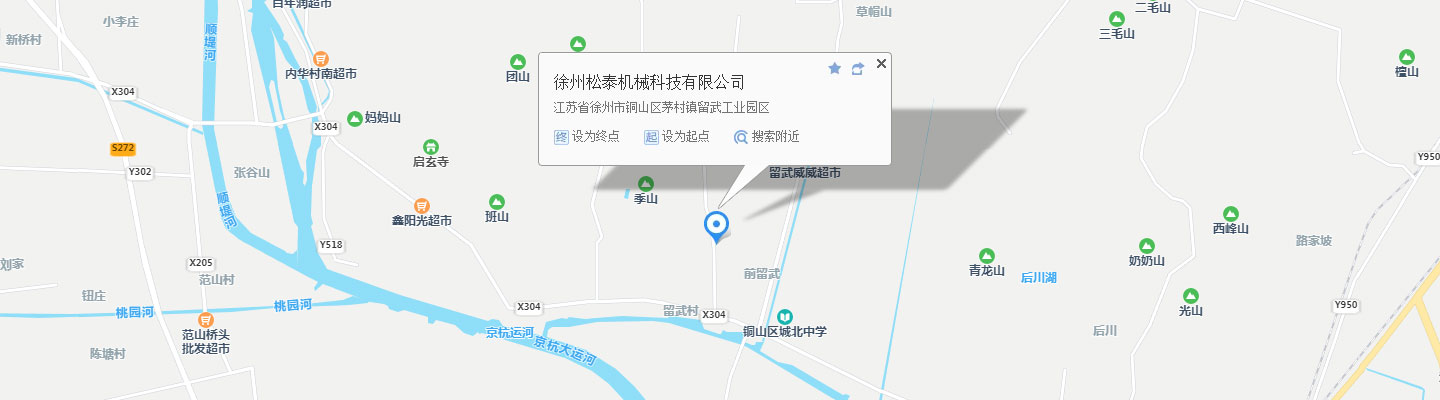Favorite this location with the star icon

click(x=835, y=68)
